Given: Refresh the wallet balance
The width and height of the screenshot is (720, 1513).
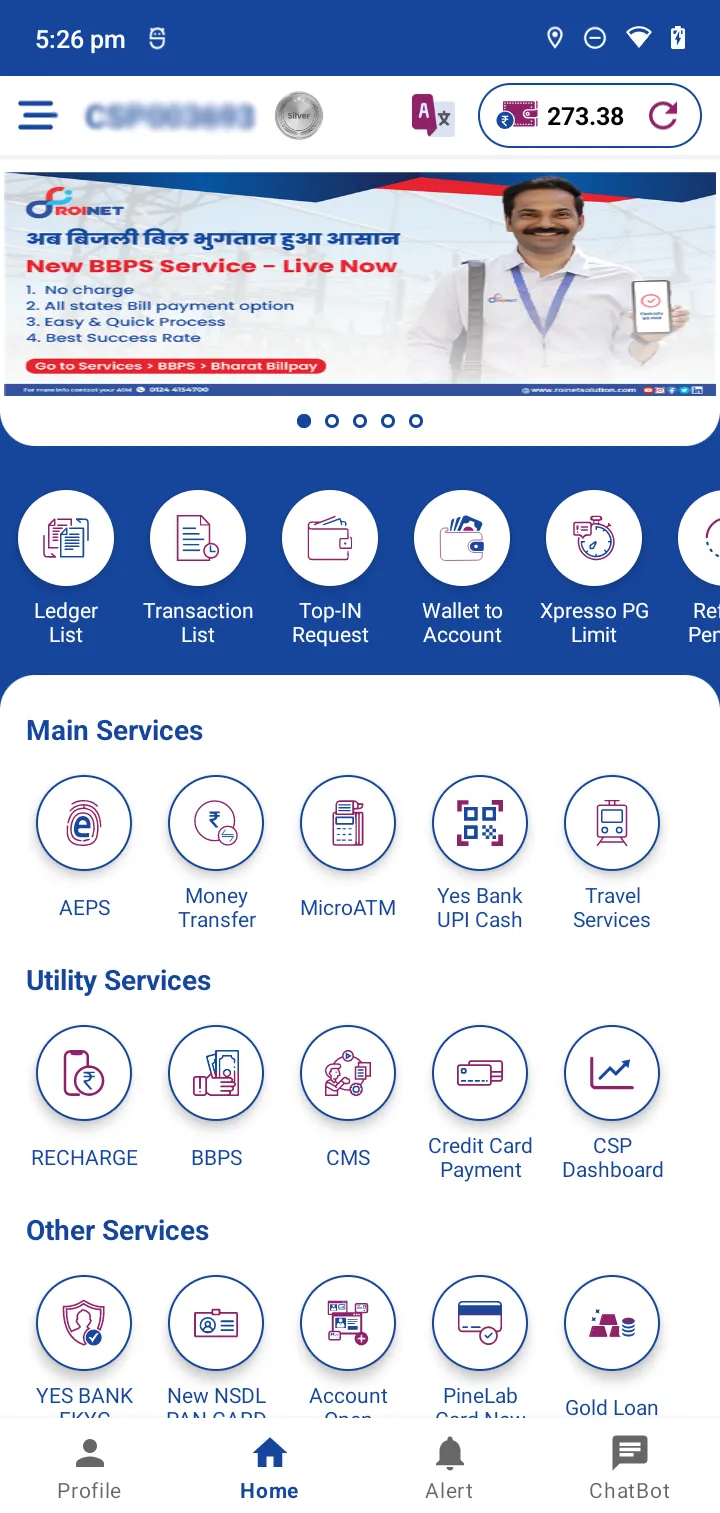Looking at the screenshot, I should pos(662,116).
